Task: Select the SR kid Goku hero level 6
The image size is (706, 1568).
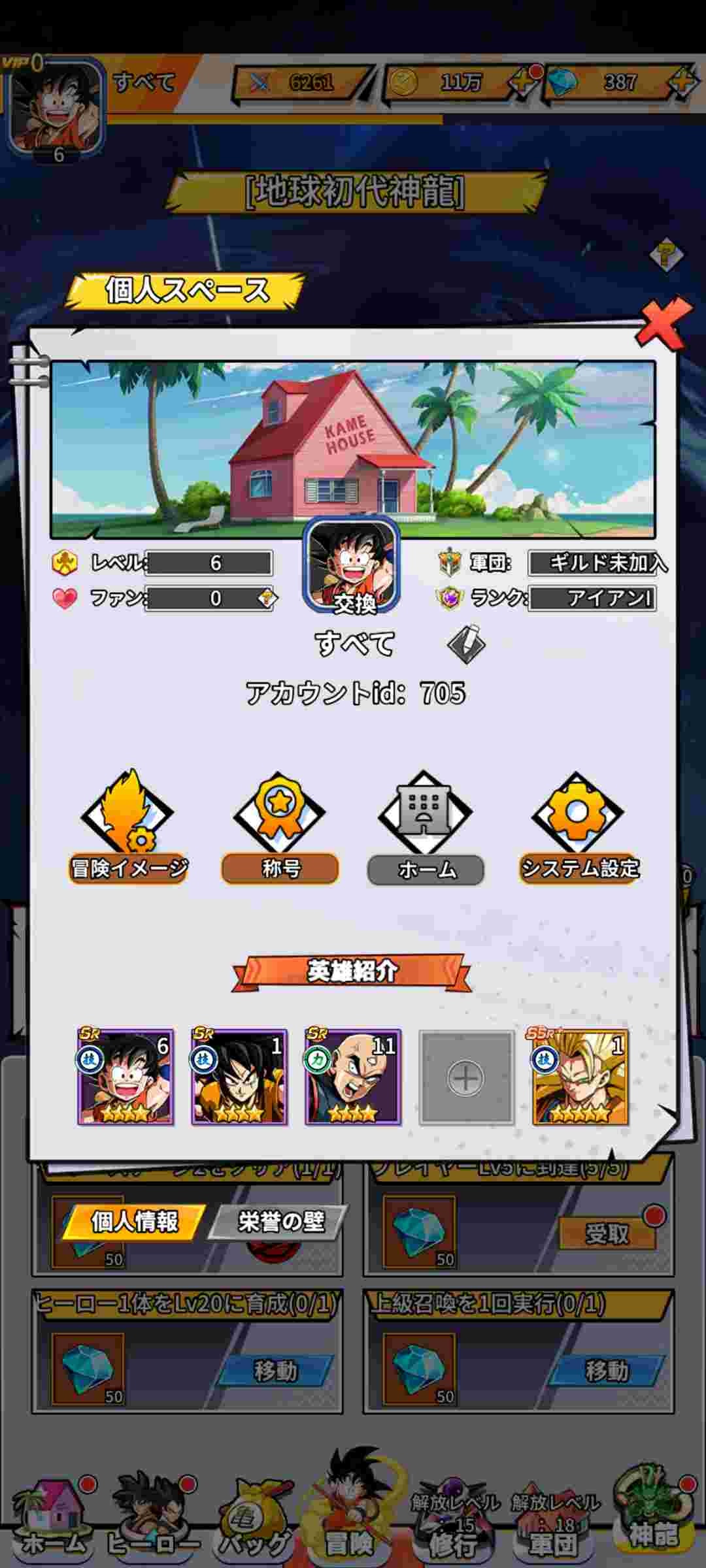Action: pos(126,1078)
